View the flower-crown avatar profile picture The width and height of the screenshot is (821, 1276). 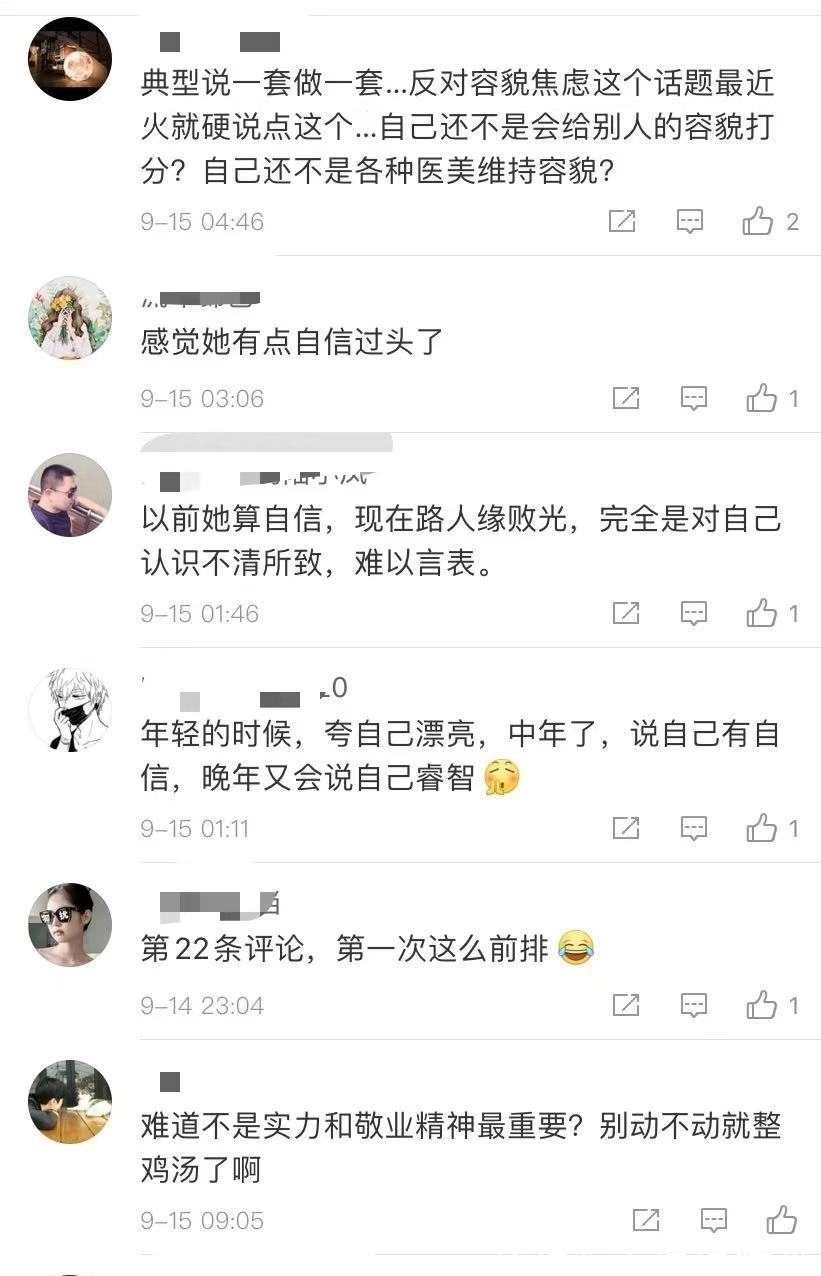69,318
